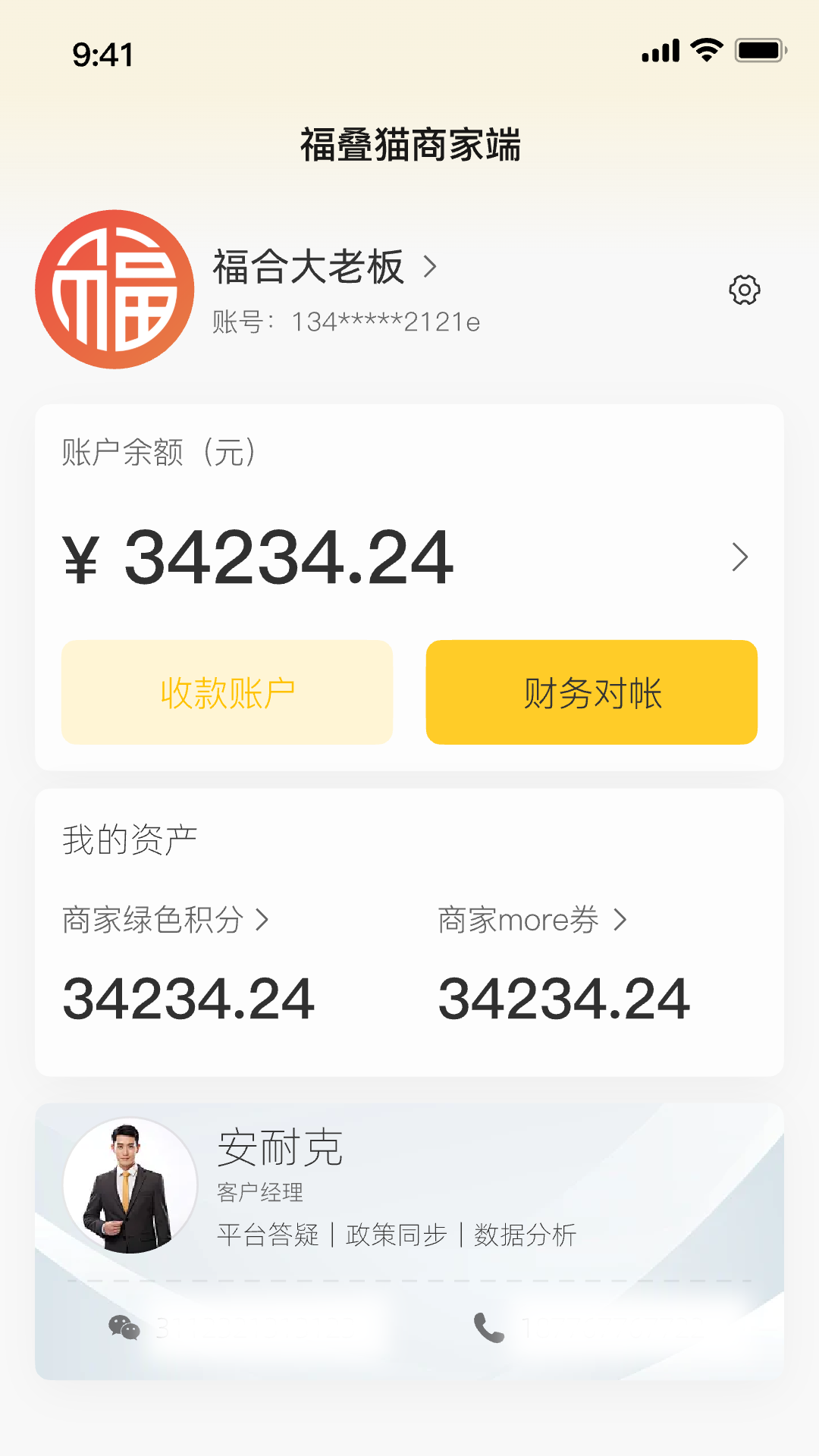This screenshot has width=819, height=1456.
Task: Tap the masked account number 134*****2121e
Action: (345, 322)
